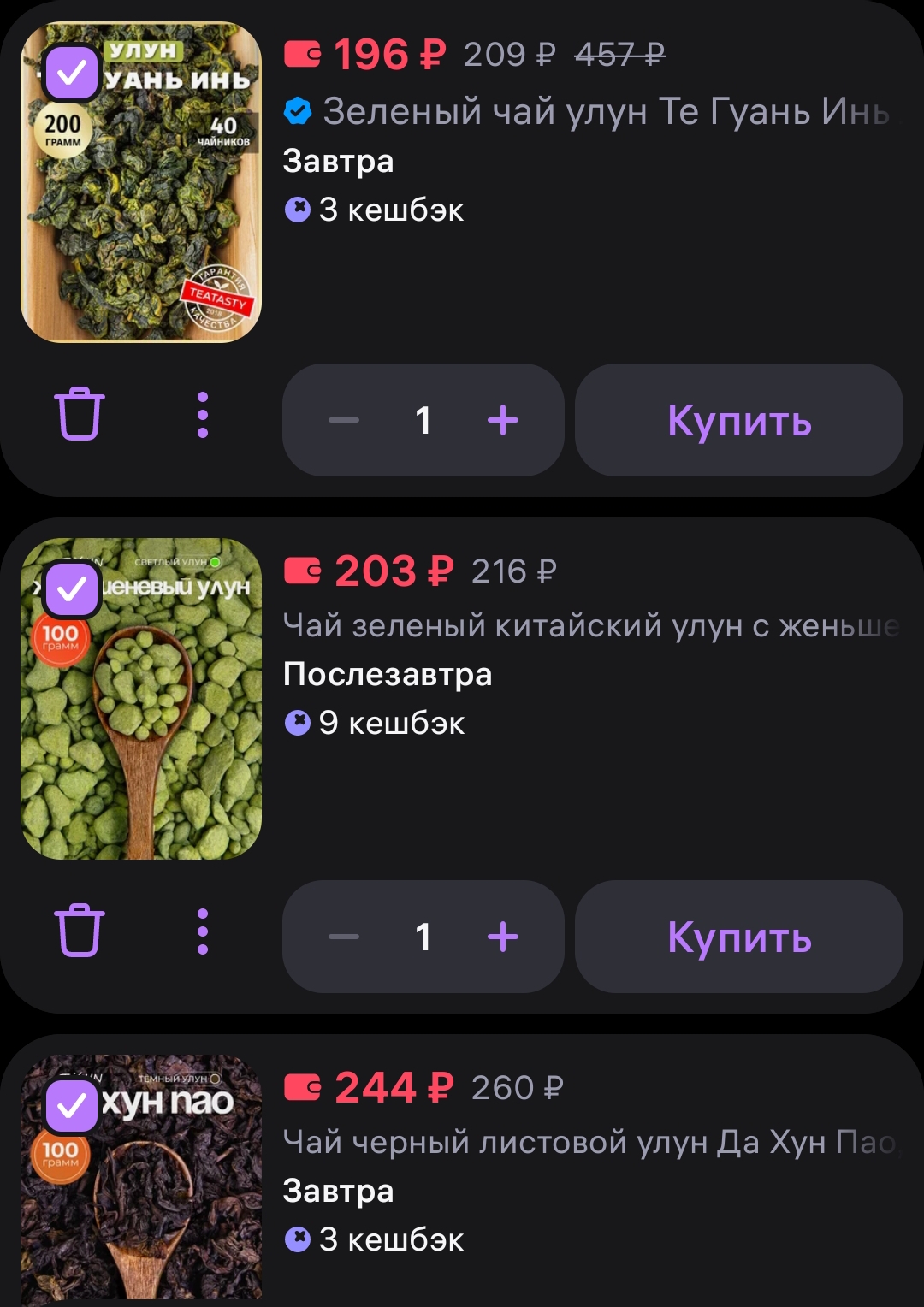Delete Те Гуань Инь tea from cart
Image resolution: width=924 pixels, height=1307 pixels.
point(80,415)
